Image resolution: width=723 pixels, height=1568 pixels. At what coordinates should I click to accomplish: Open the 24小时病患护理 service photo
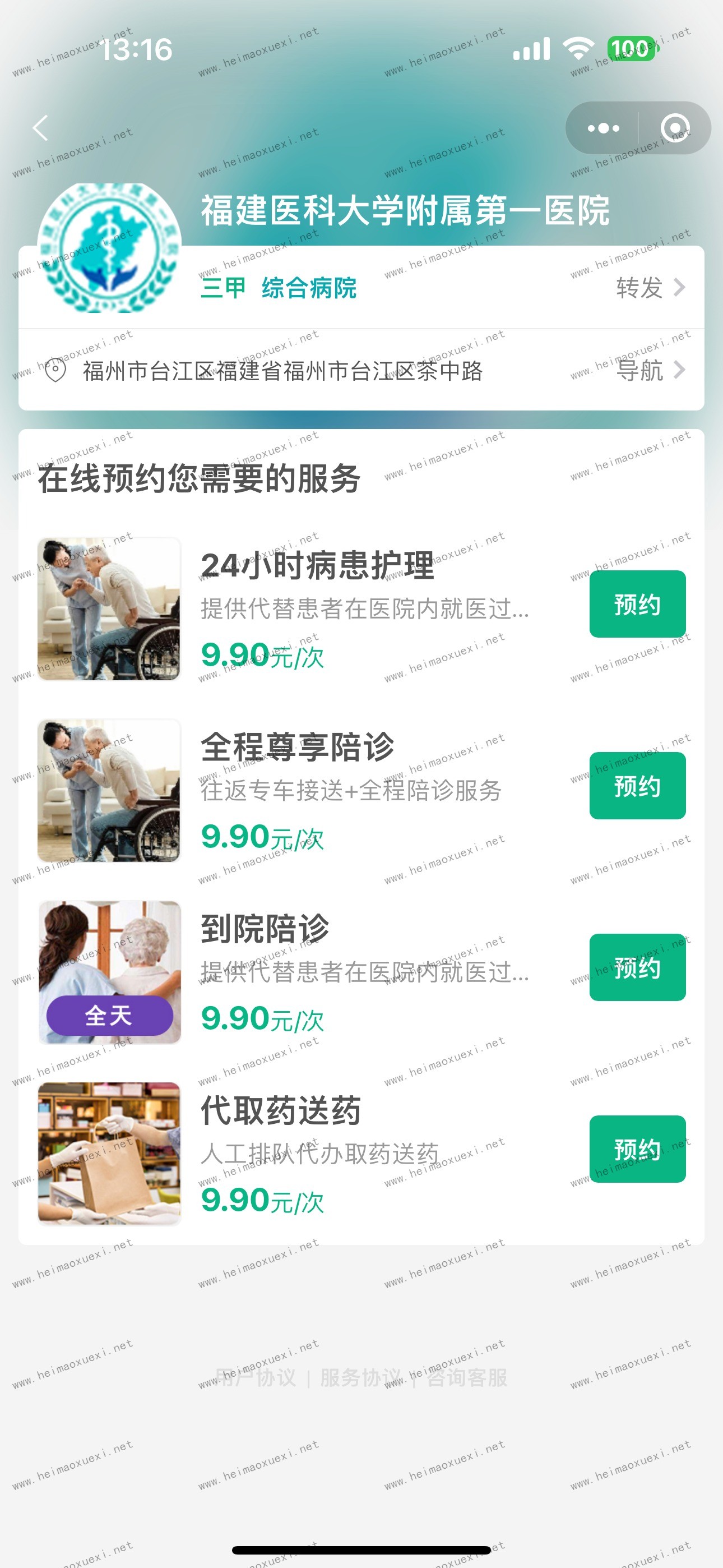[109, 608]
